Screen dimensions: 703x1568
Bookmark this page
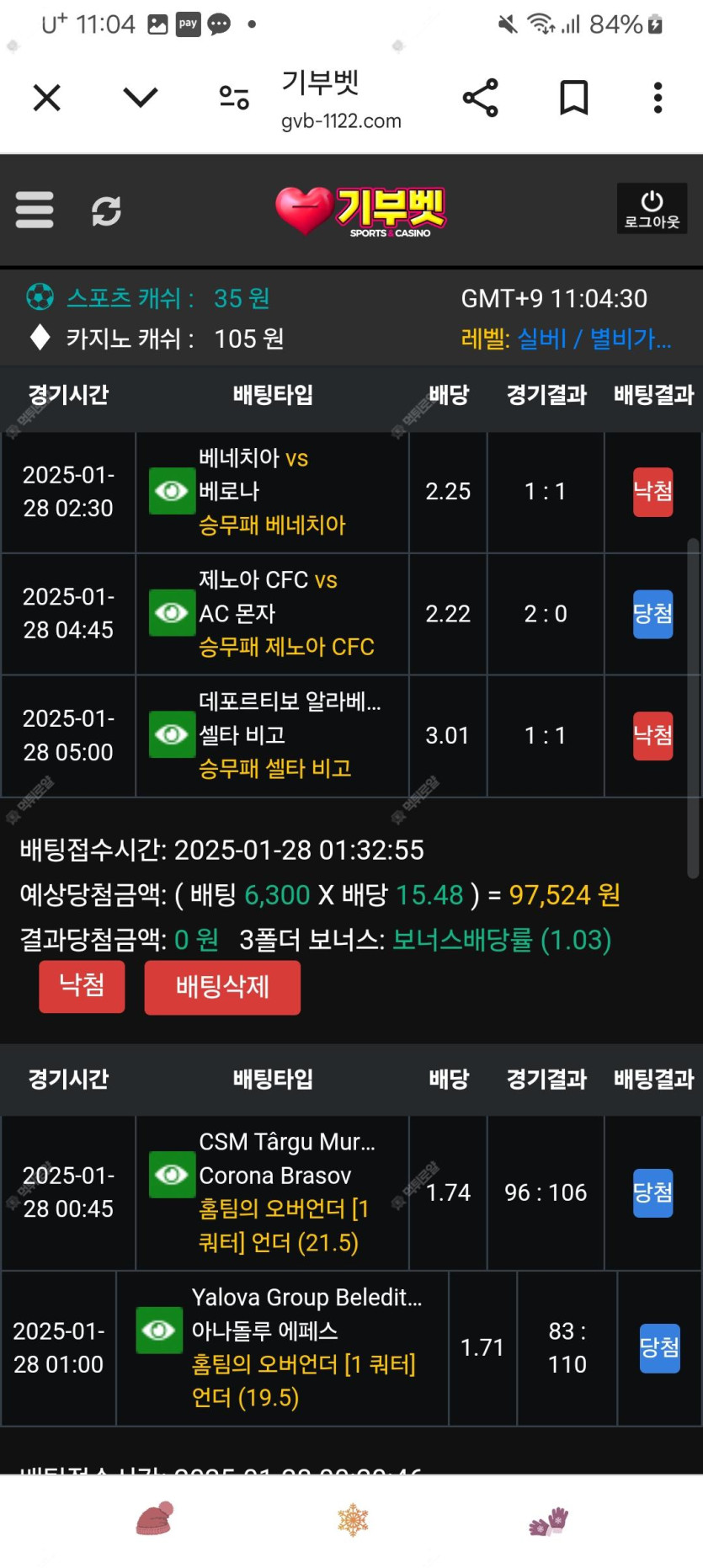(574, 98)
